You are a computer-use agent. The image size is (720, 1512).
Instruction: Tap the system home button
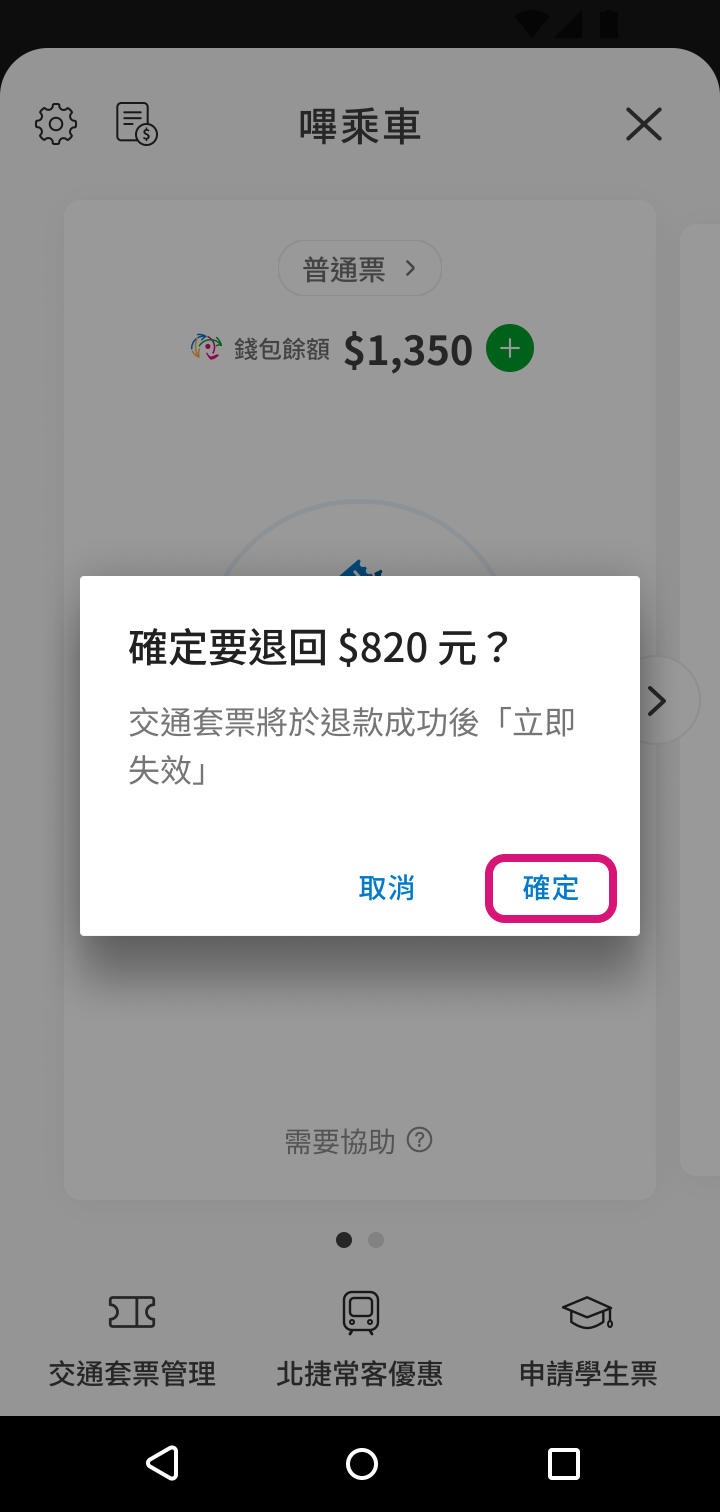[361, 1463]
